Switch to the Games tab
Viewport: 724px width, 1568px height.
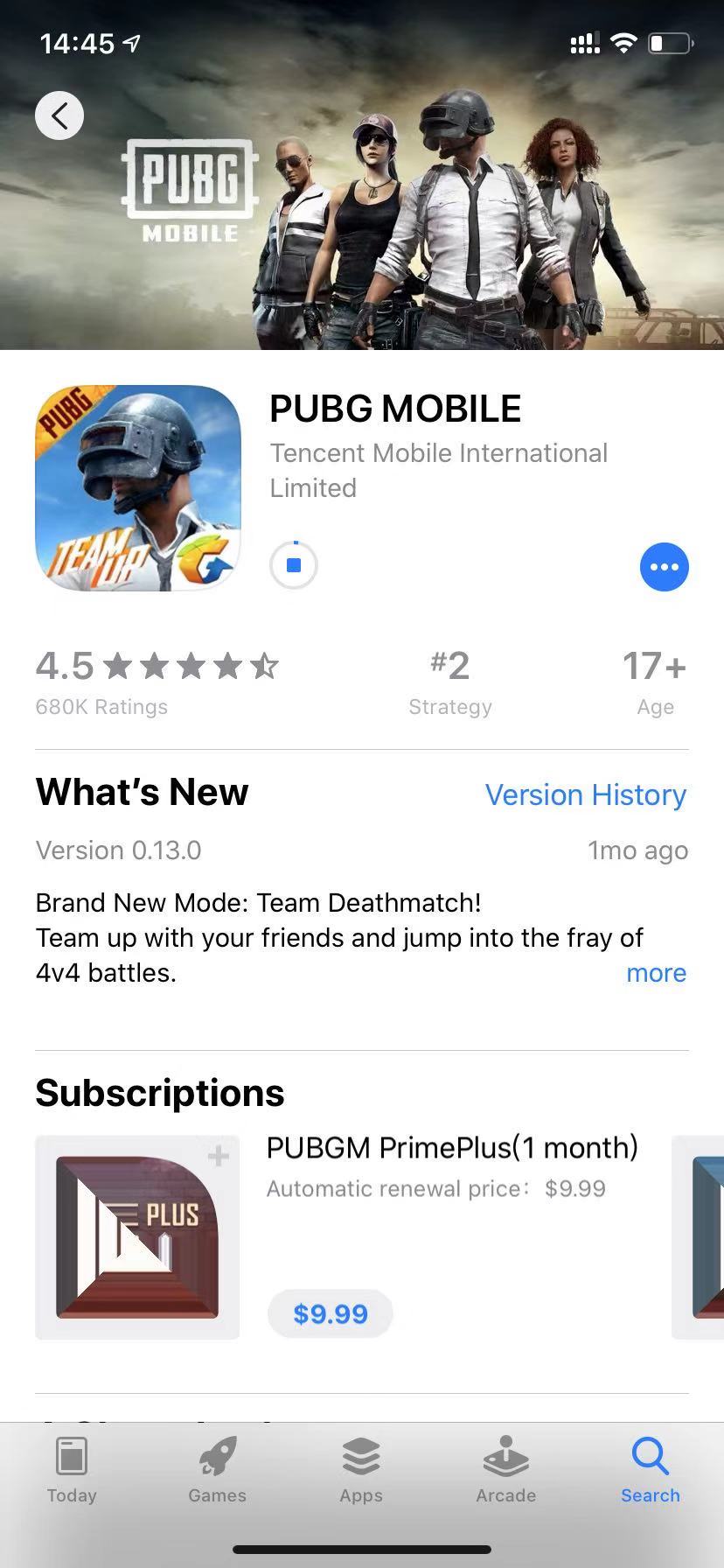pyautogui.click(x=217, y=1470)
